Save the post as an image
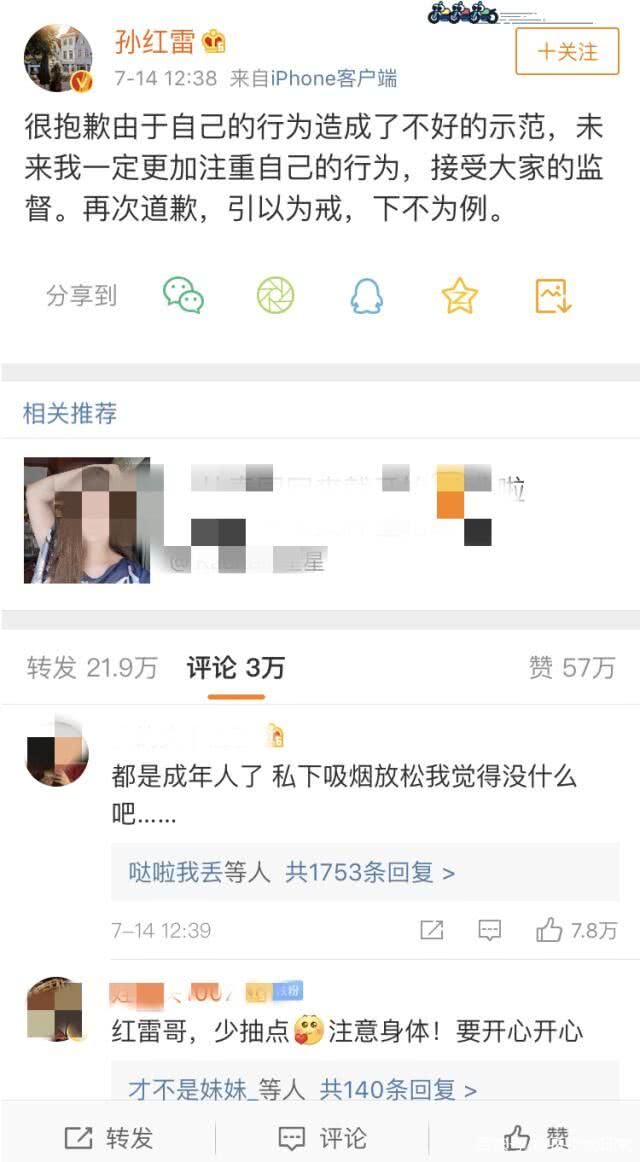The image size is (640, 1162). coord(552,295)
